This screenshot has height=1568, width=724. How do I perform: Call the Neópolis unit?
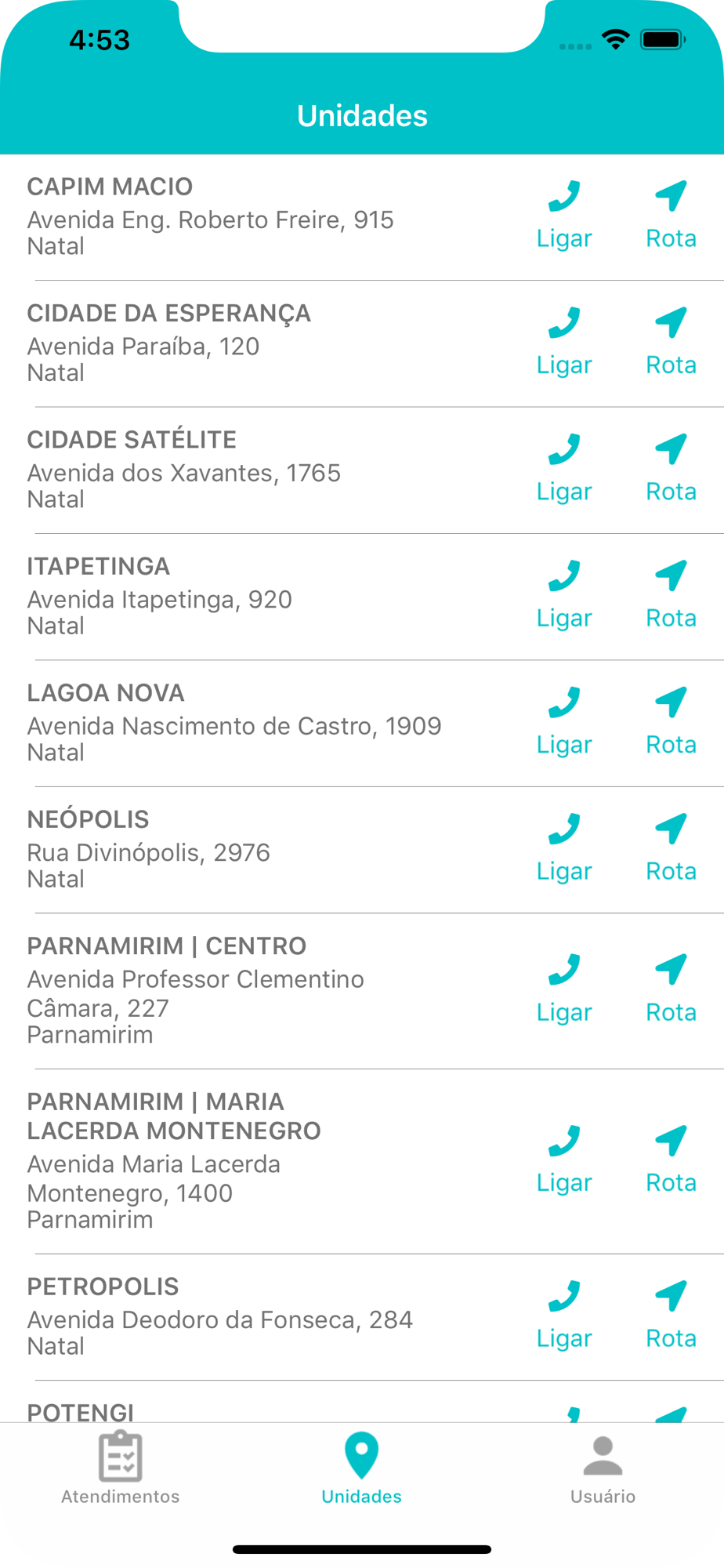[563, 849]
